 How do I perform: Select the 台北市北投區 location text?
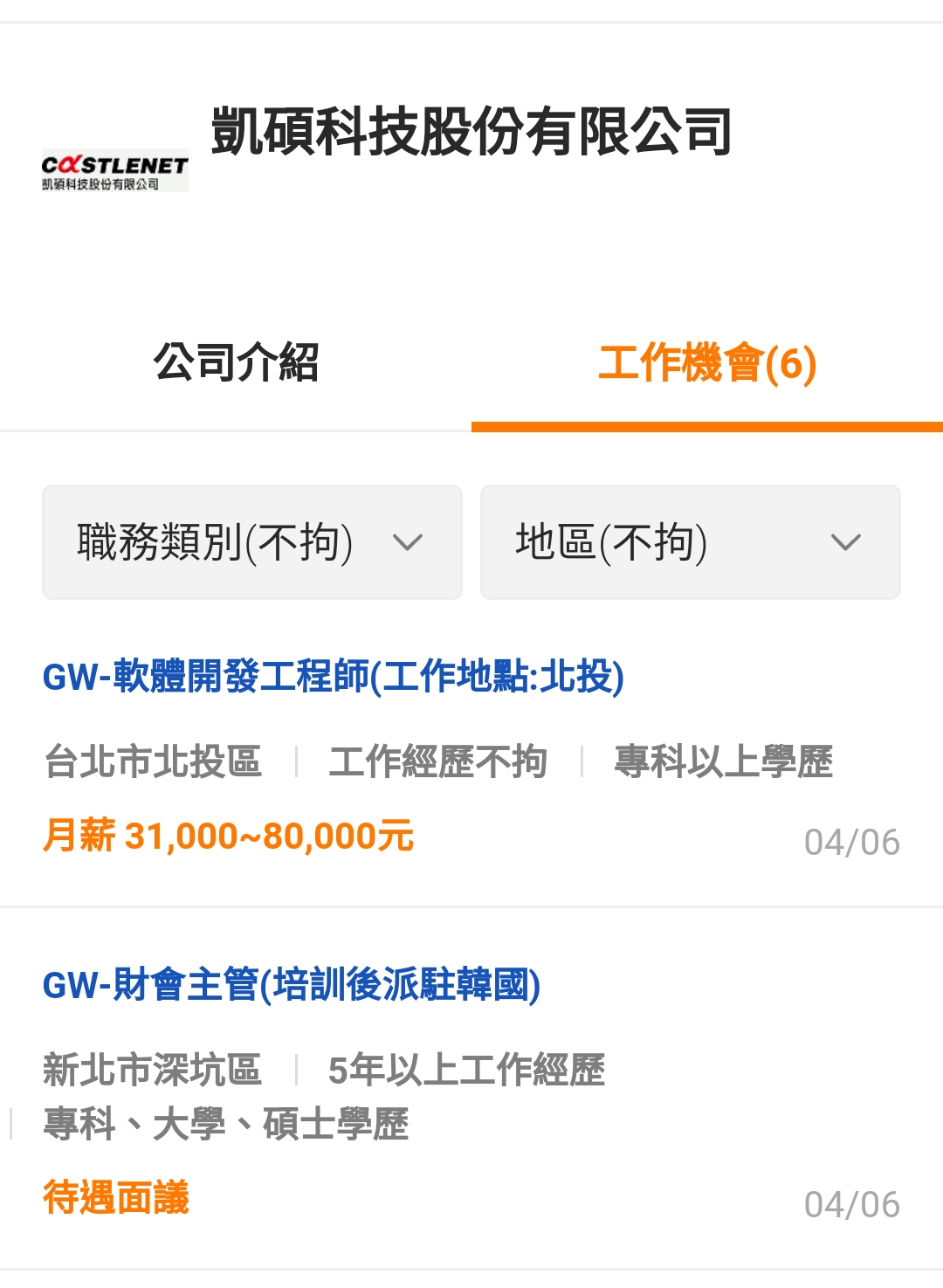[x=154, y=761]
